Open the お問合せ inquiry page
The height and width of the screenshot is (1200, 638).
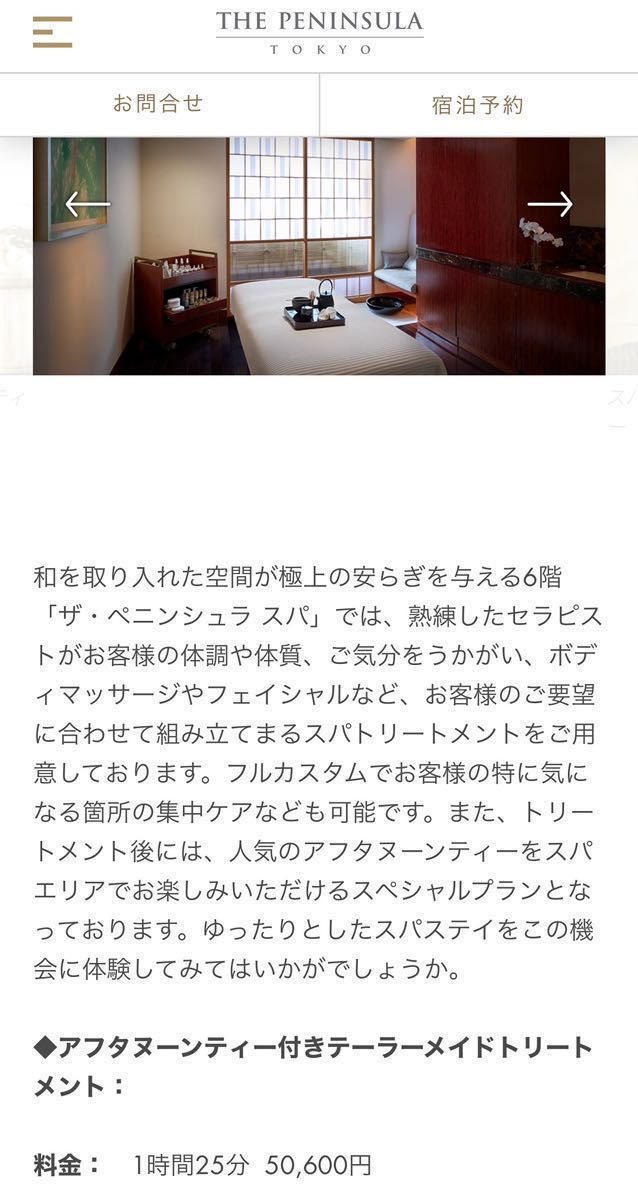point(159,104)
